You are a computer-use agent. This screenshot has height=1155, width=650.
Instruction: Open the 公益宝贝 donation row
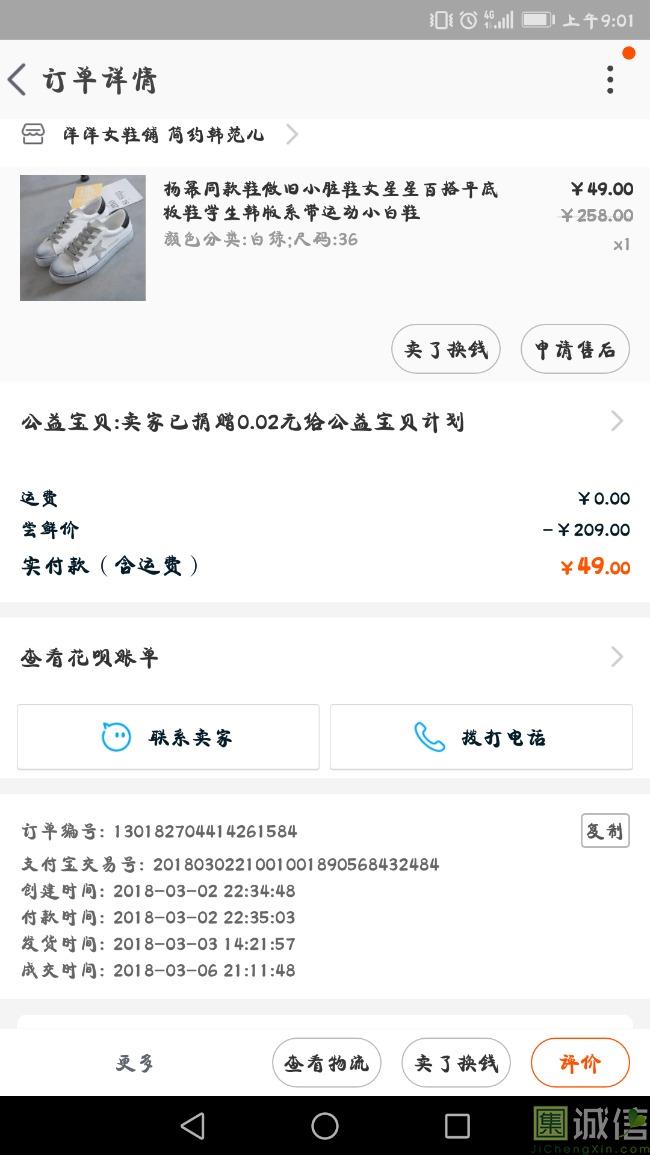(x=325, y=422)
